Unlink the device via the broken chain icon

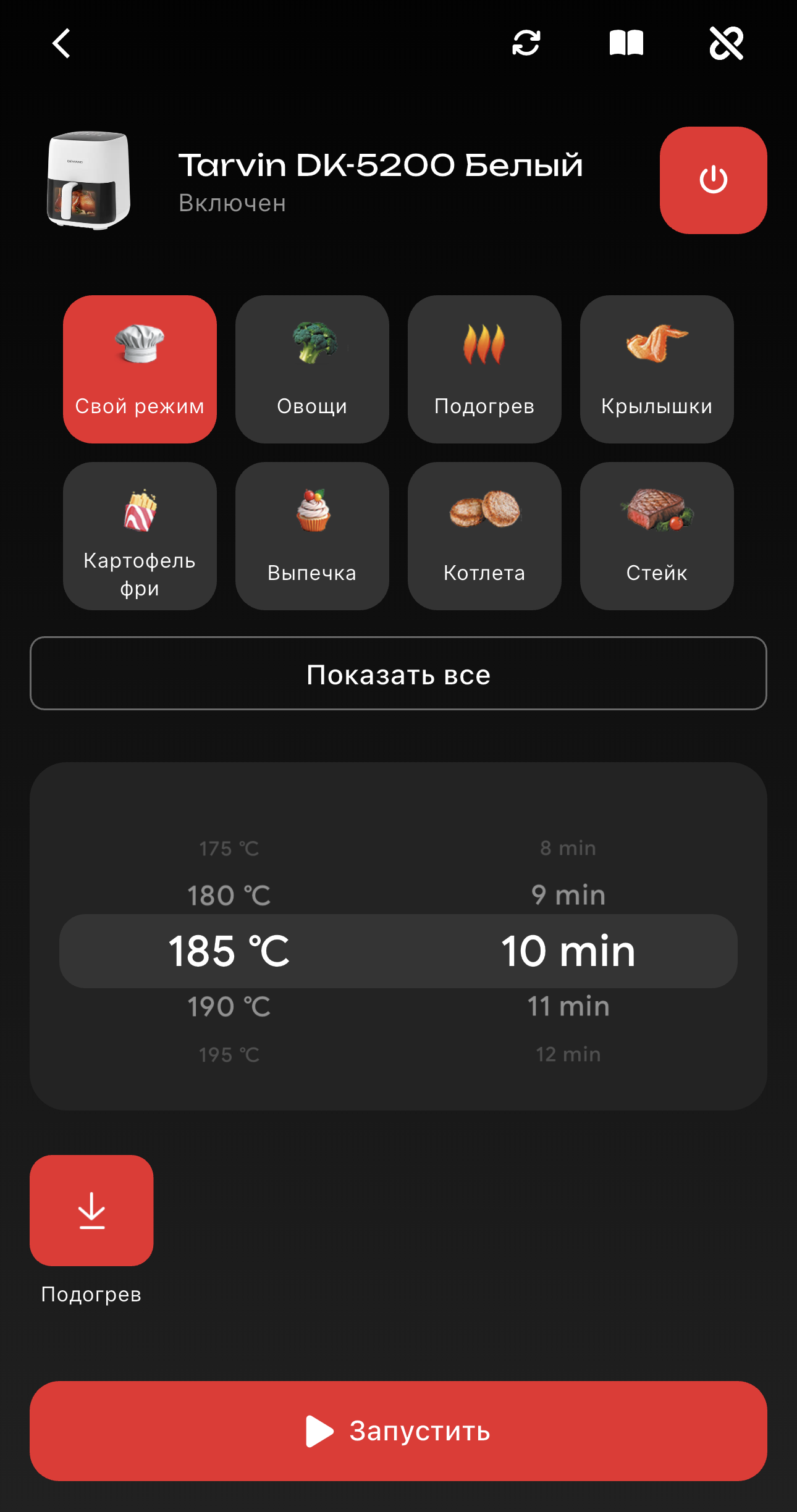[x=726, y=43]
